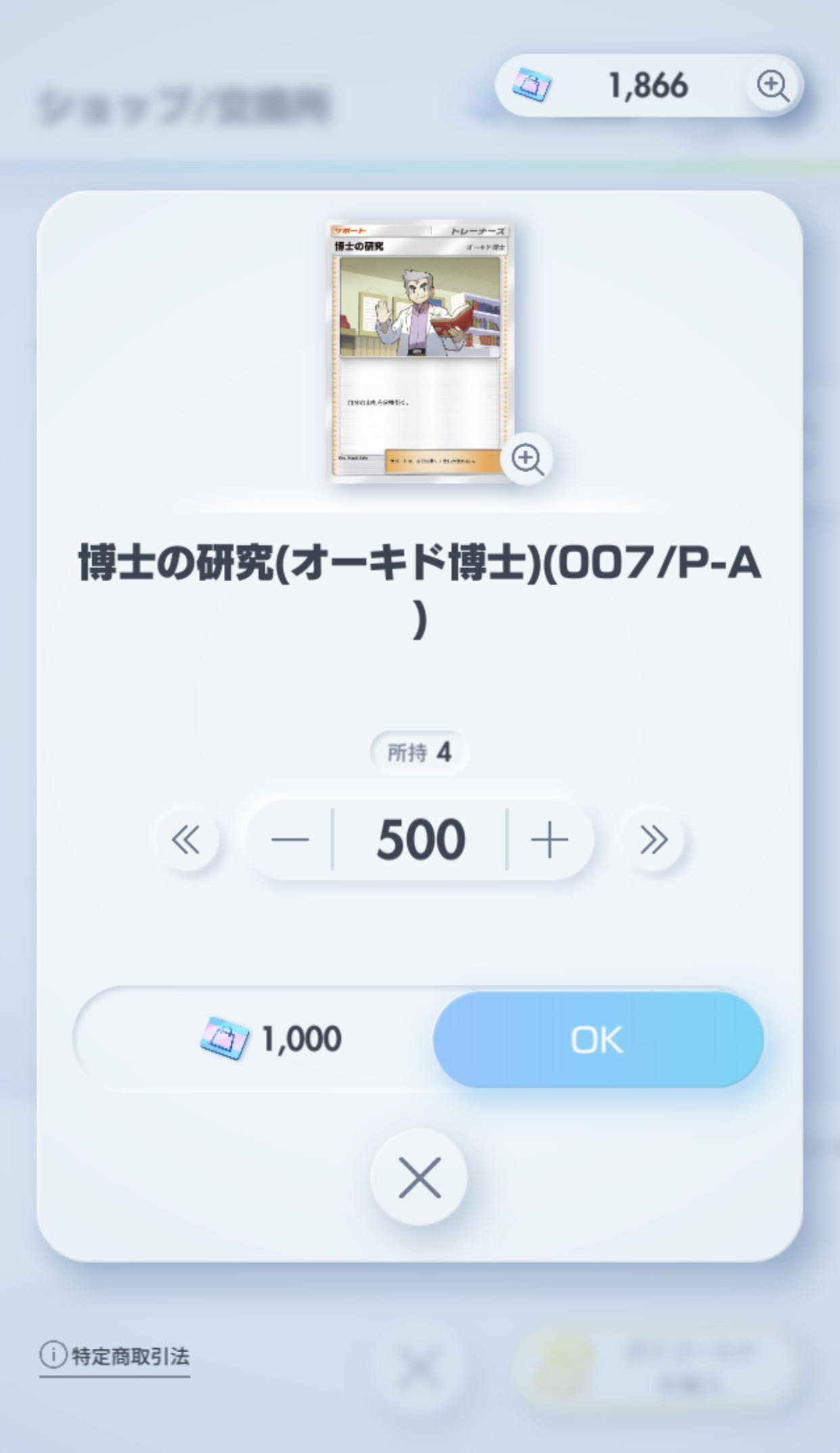Confirm the exchange with OK
Screen dimensions: 840x1453
coord(598,1040)
